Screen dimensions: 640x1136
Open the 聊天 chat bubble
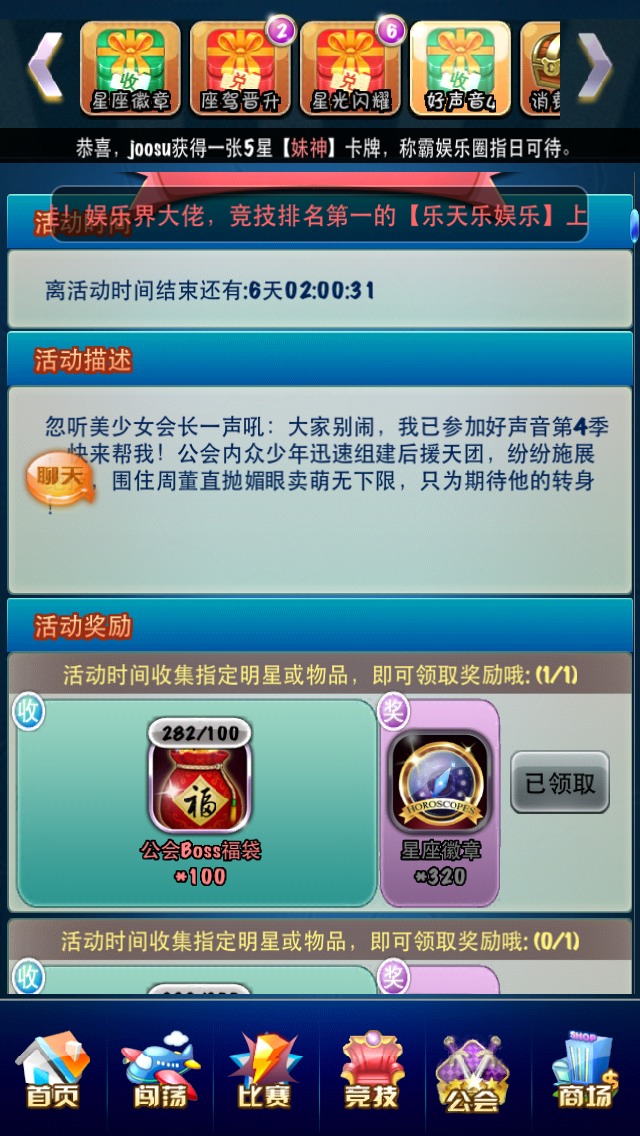pyautogui.click(x=58, y=480)
